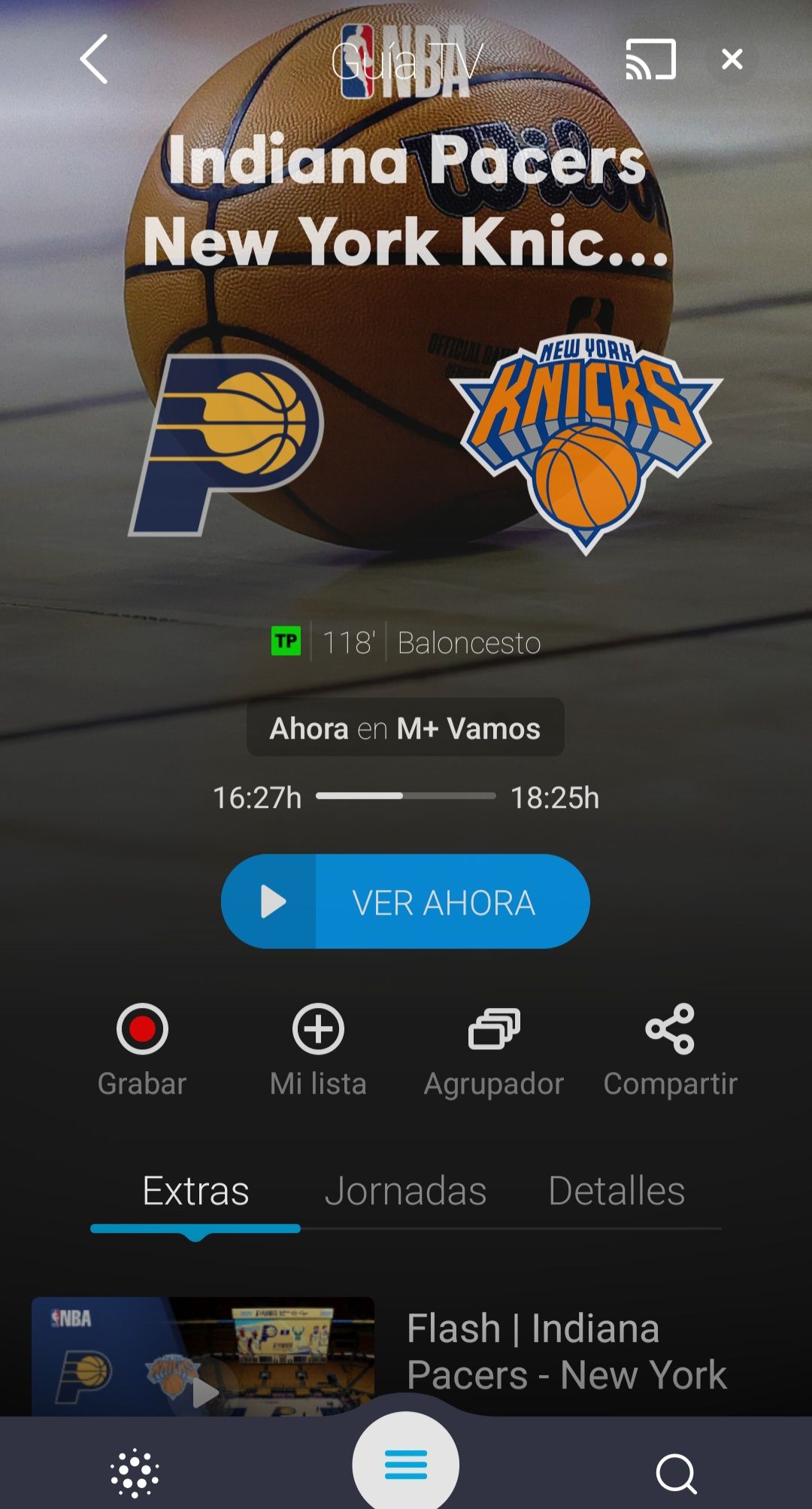Open the dotted-circle icon in the bottom bar
This screenshot has height=1509, width=812.
point(135,1472)
